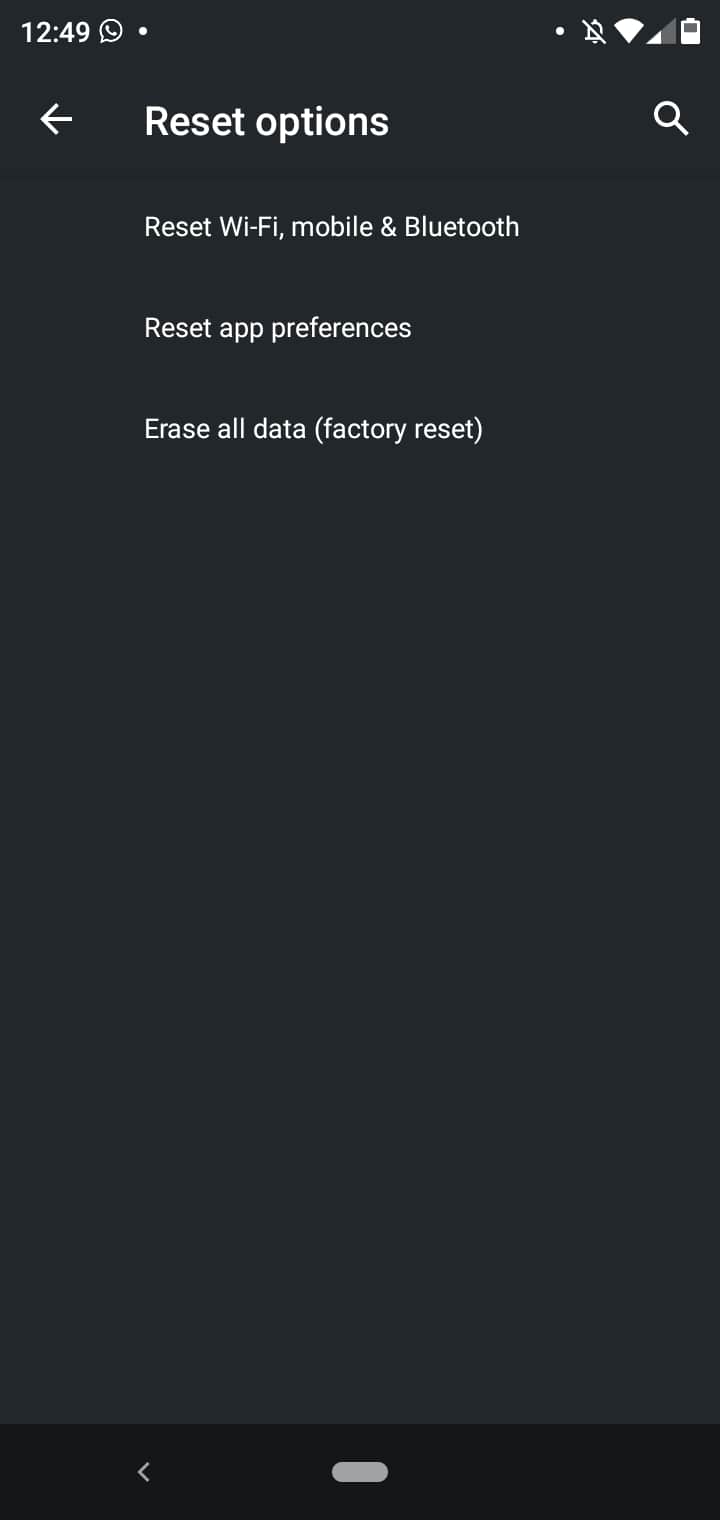Open Reset Wi-Fi, mobile & Bluetooth
The image size is (720, 1520).
point(331,227)
